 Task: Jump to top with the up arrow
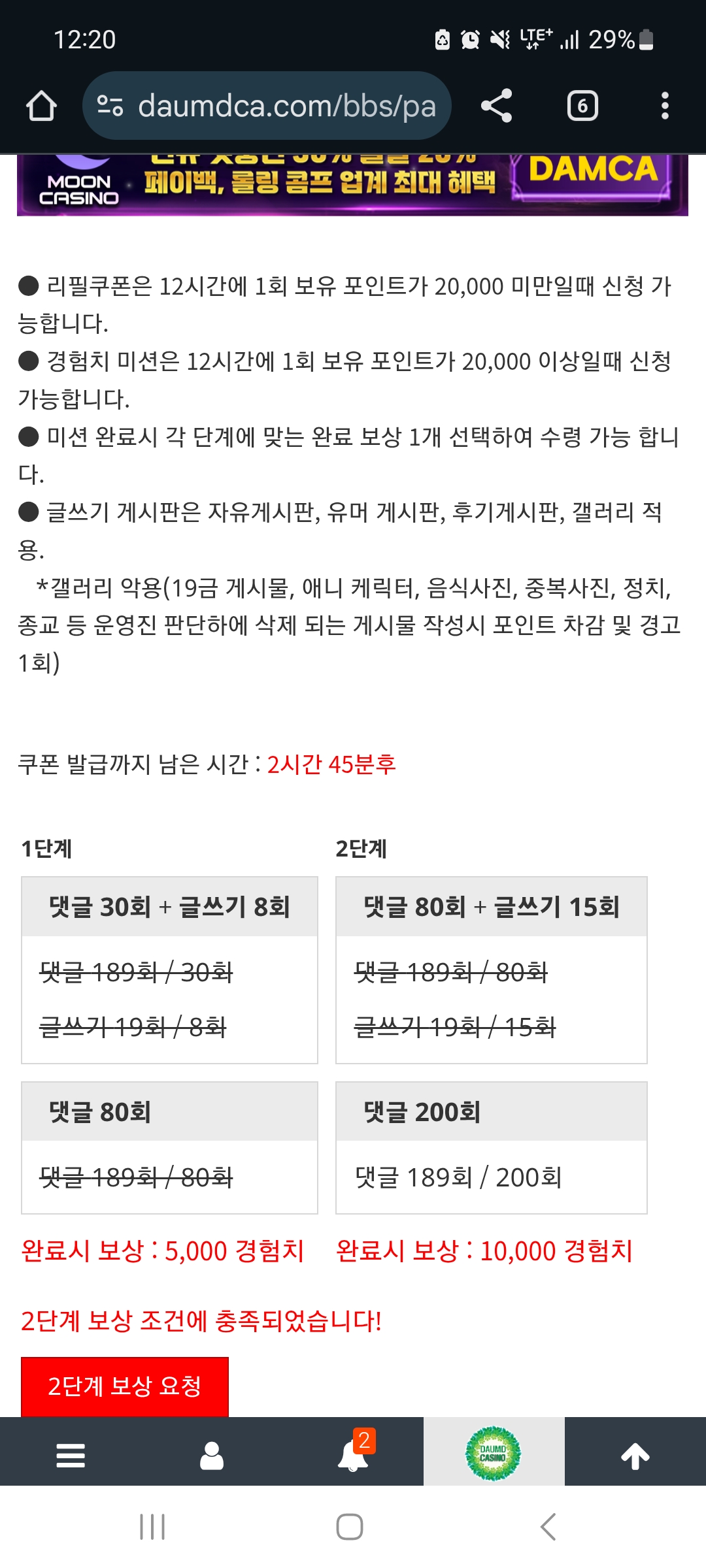click(x=635, y=1456)
